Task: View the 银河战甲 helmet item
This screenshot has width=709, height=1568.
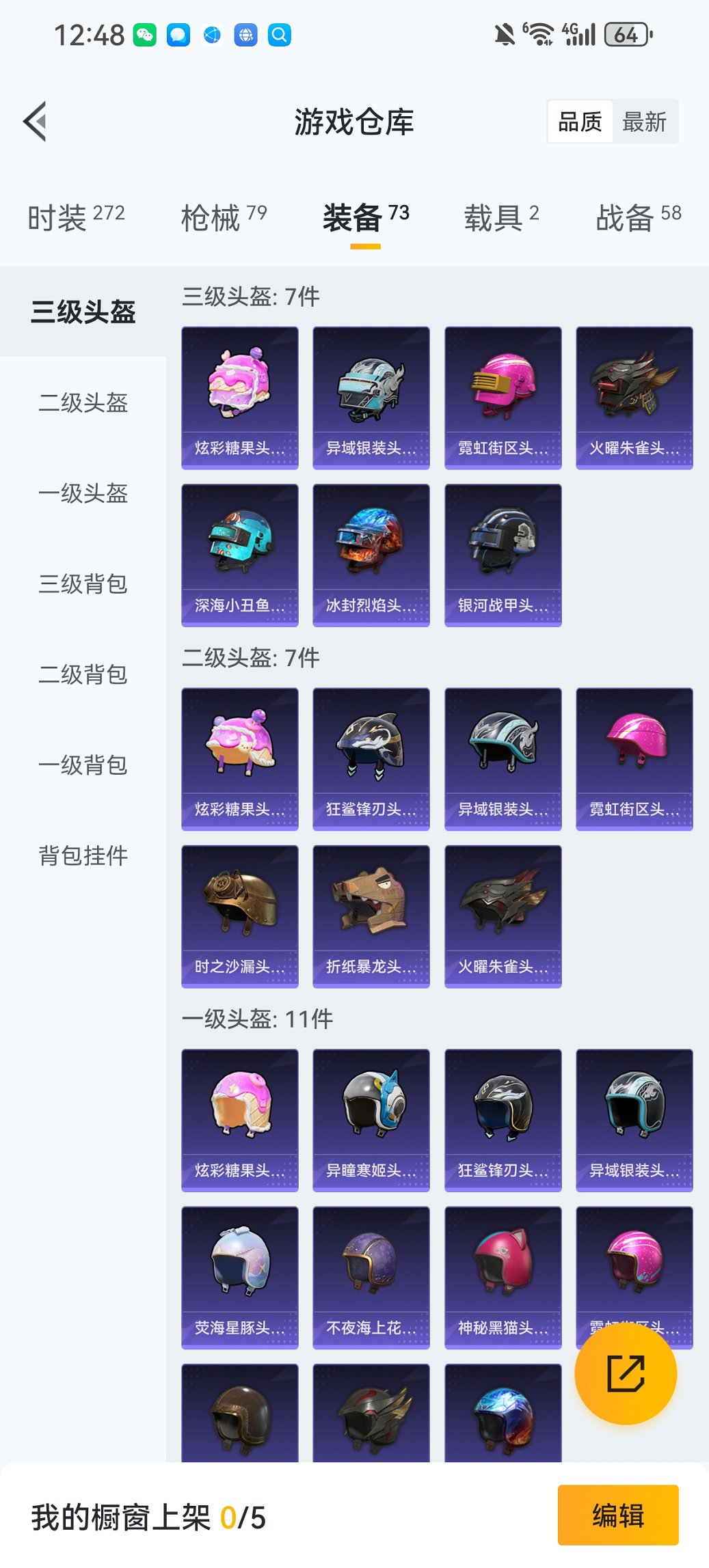Action: click(503, 555)
